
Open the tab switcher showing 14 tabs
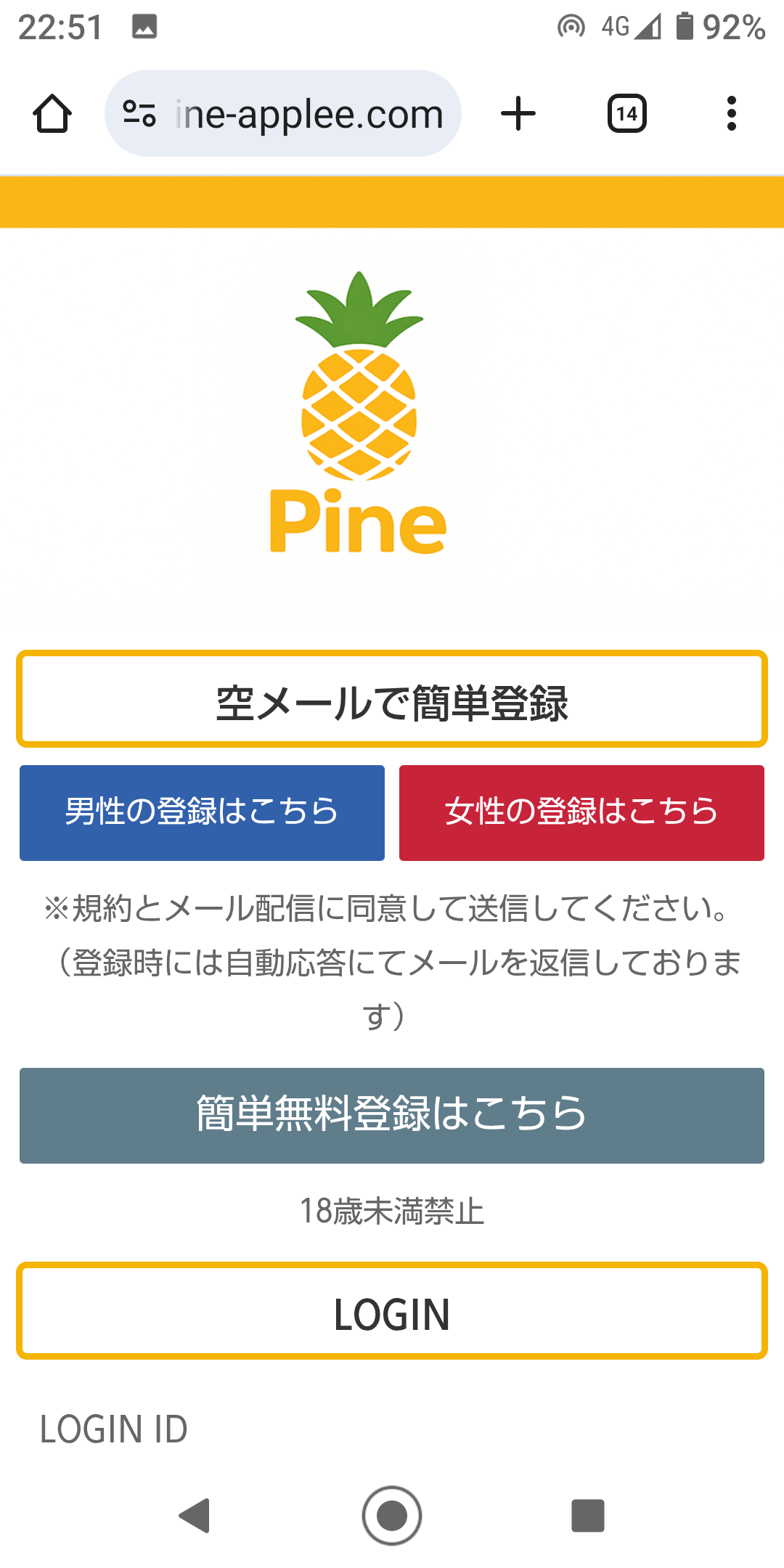(626, 114)
